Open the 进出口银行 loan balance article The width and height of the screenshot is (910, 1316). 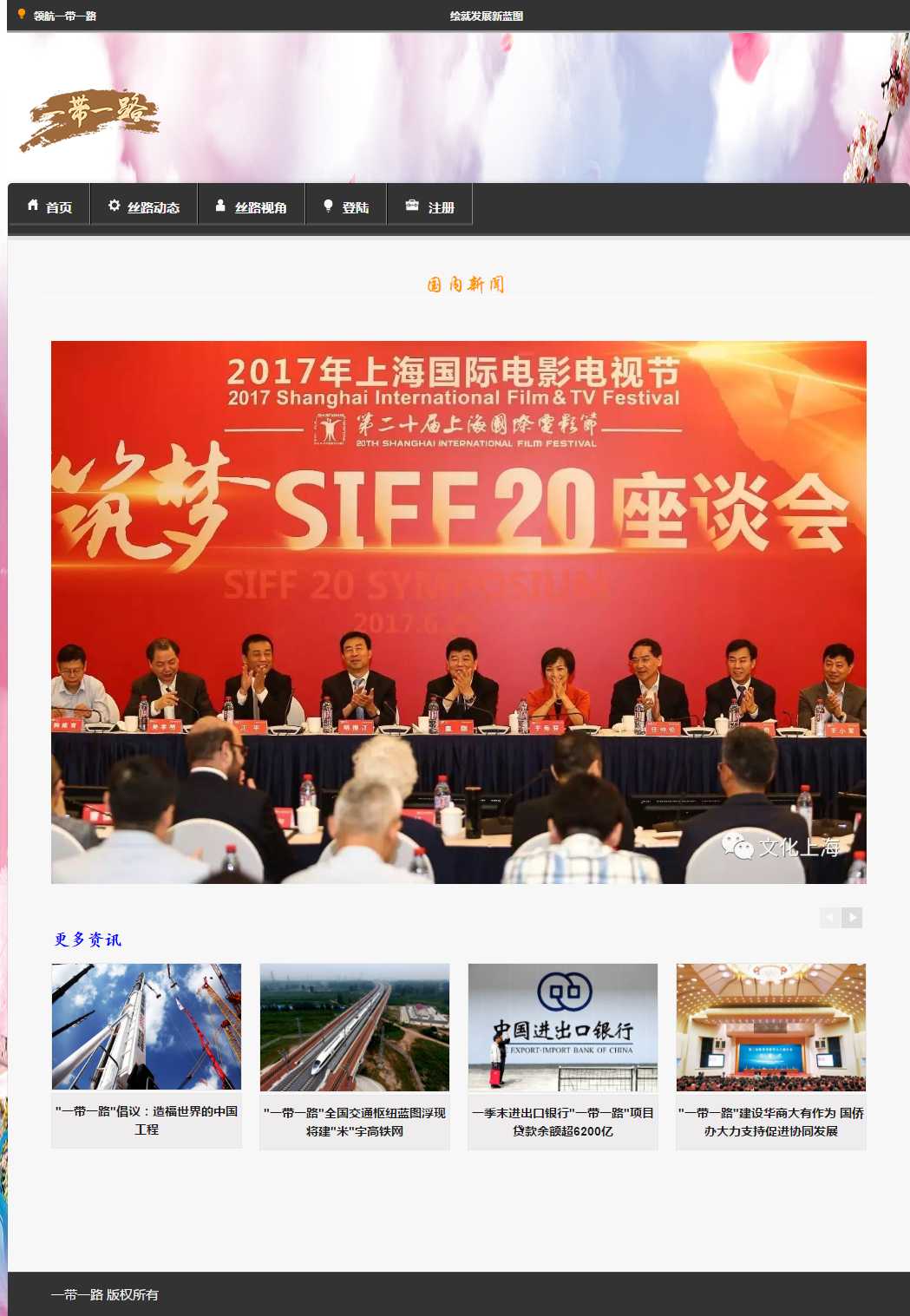click(563, 1056)
